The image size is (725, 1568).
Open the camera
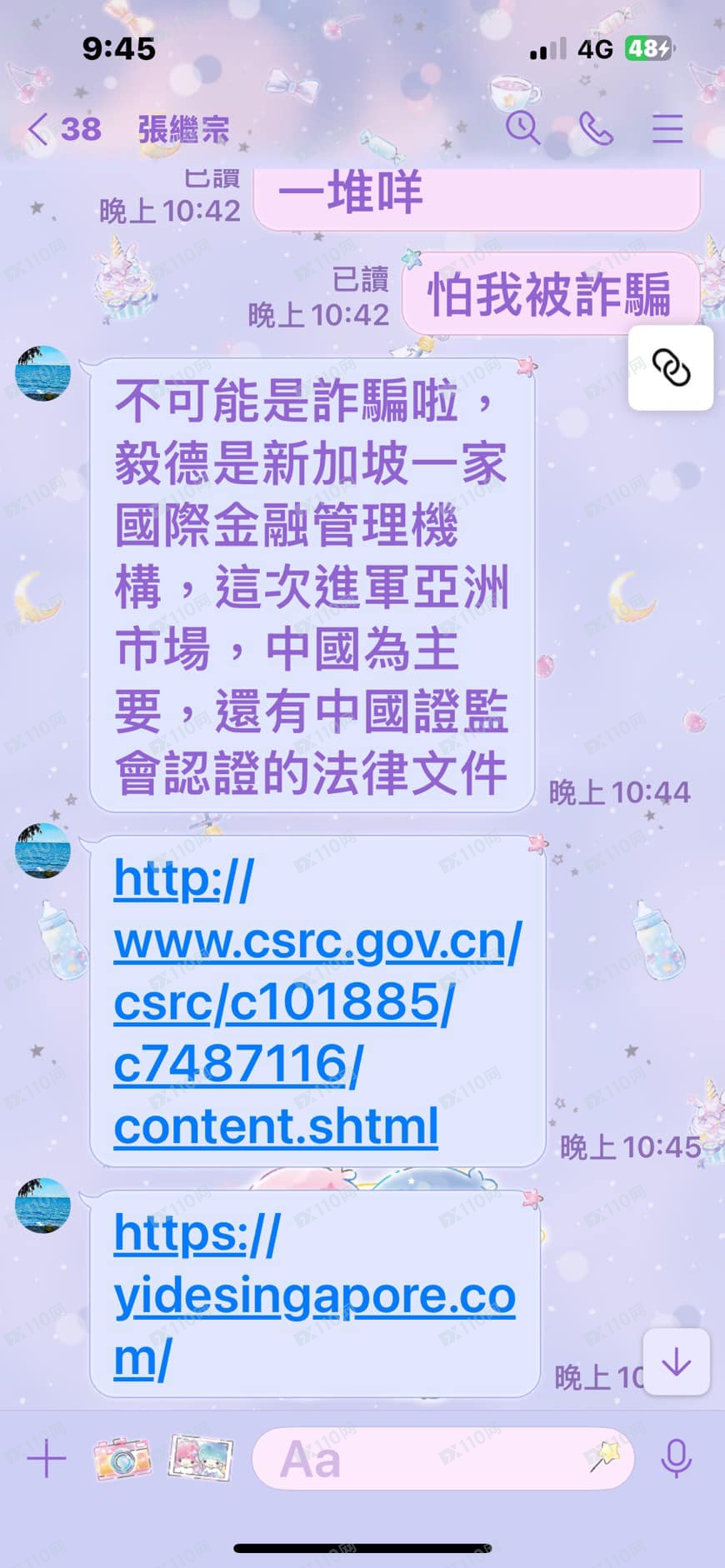(x=122, y=1459)
